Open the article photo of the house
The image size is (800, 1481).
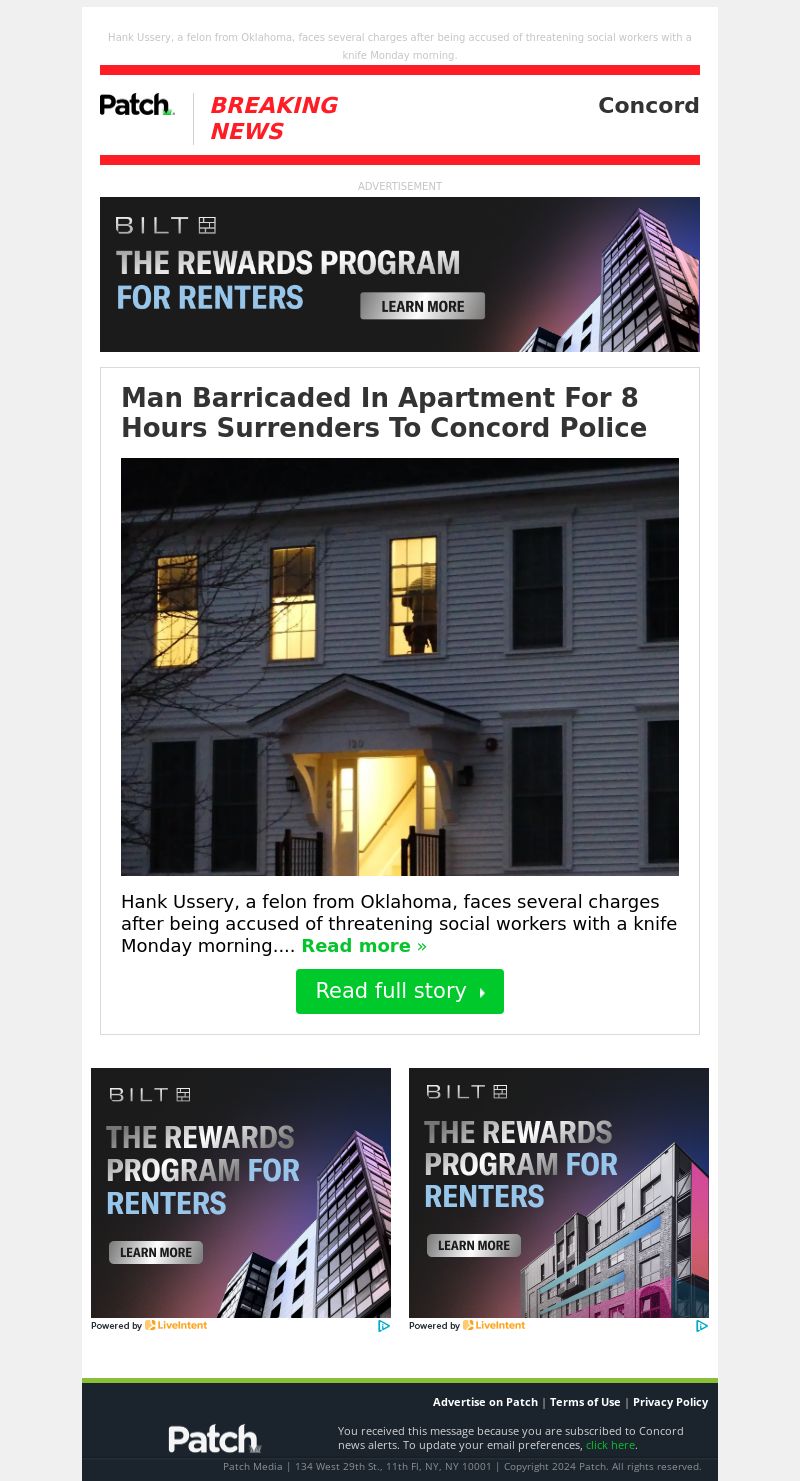399,666
